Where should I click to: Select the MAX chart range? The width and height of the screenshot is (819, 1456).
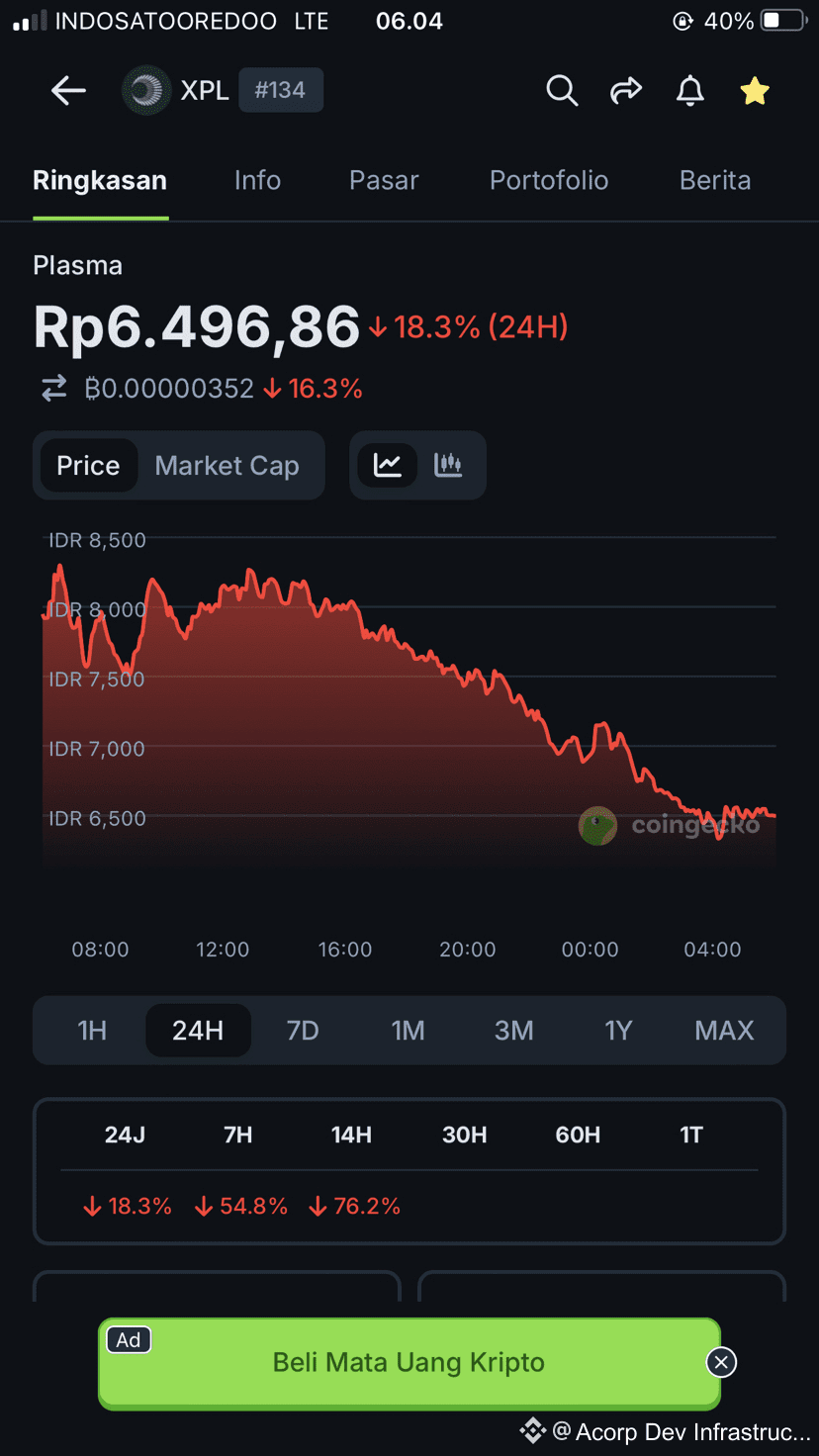(x=724, y=1031)
